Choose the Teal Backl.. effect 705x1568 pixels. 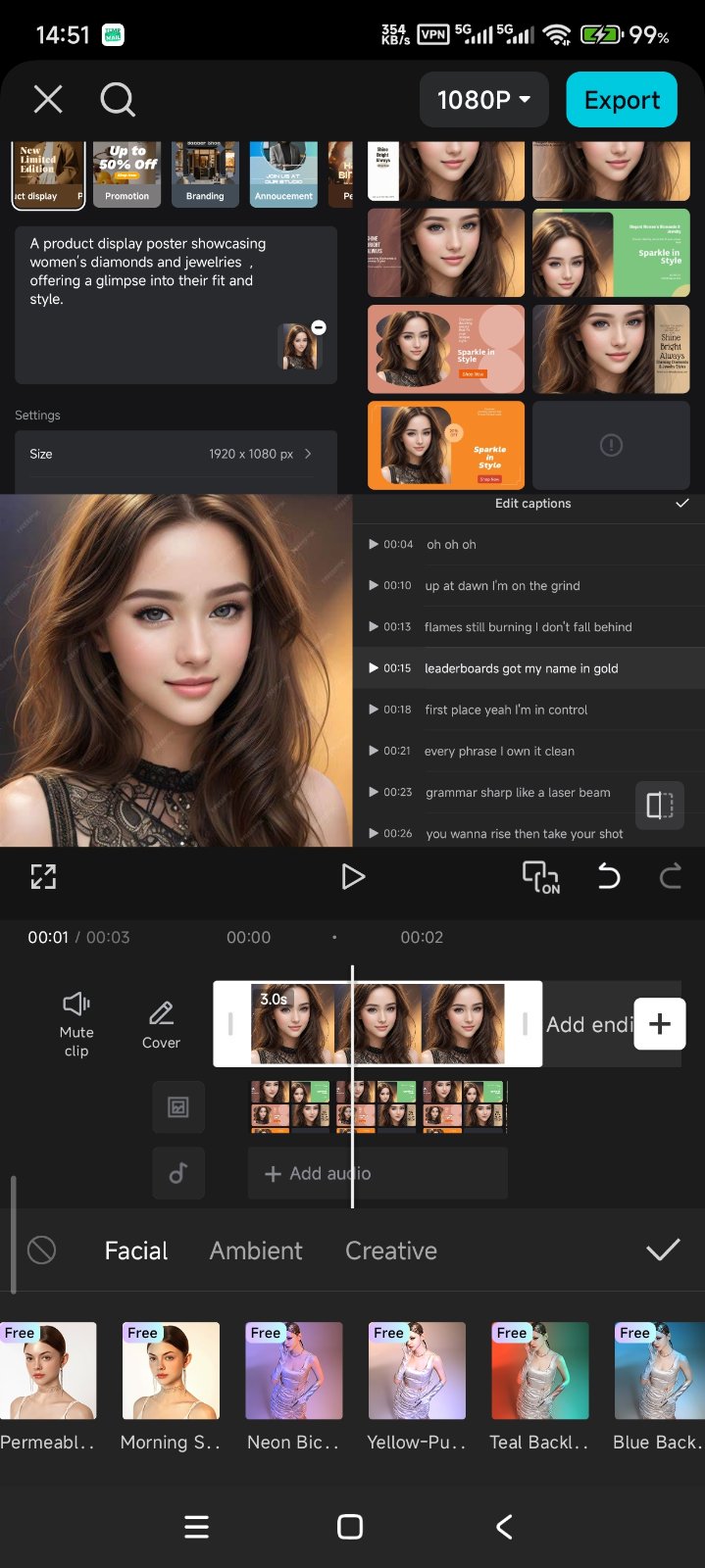click(x=539, y=1371)
